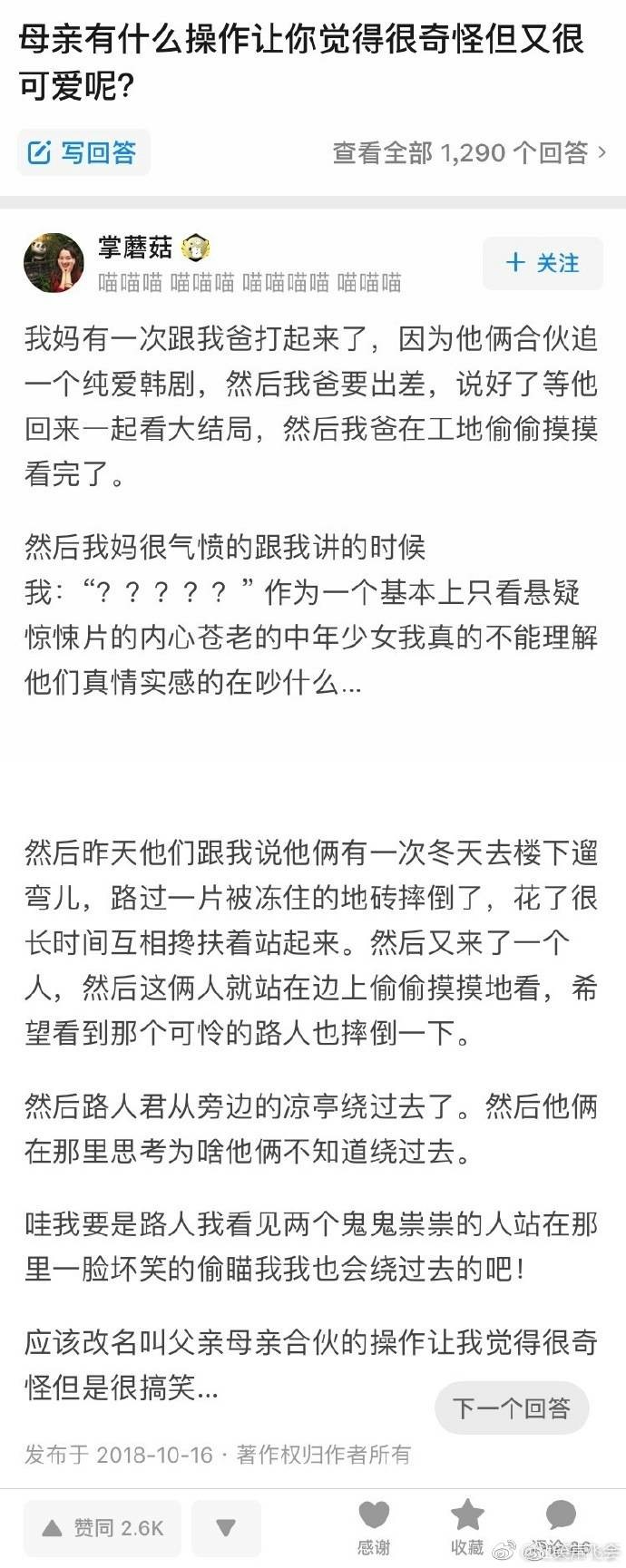The height and width of the screenshot is (1568, 626).
Task: Follow the author 掌蘑菇
Action: tap(543, 263)
